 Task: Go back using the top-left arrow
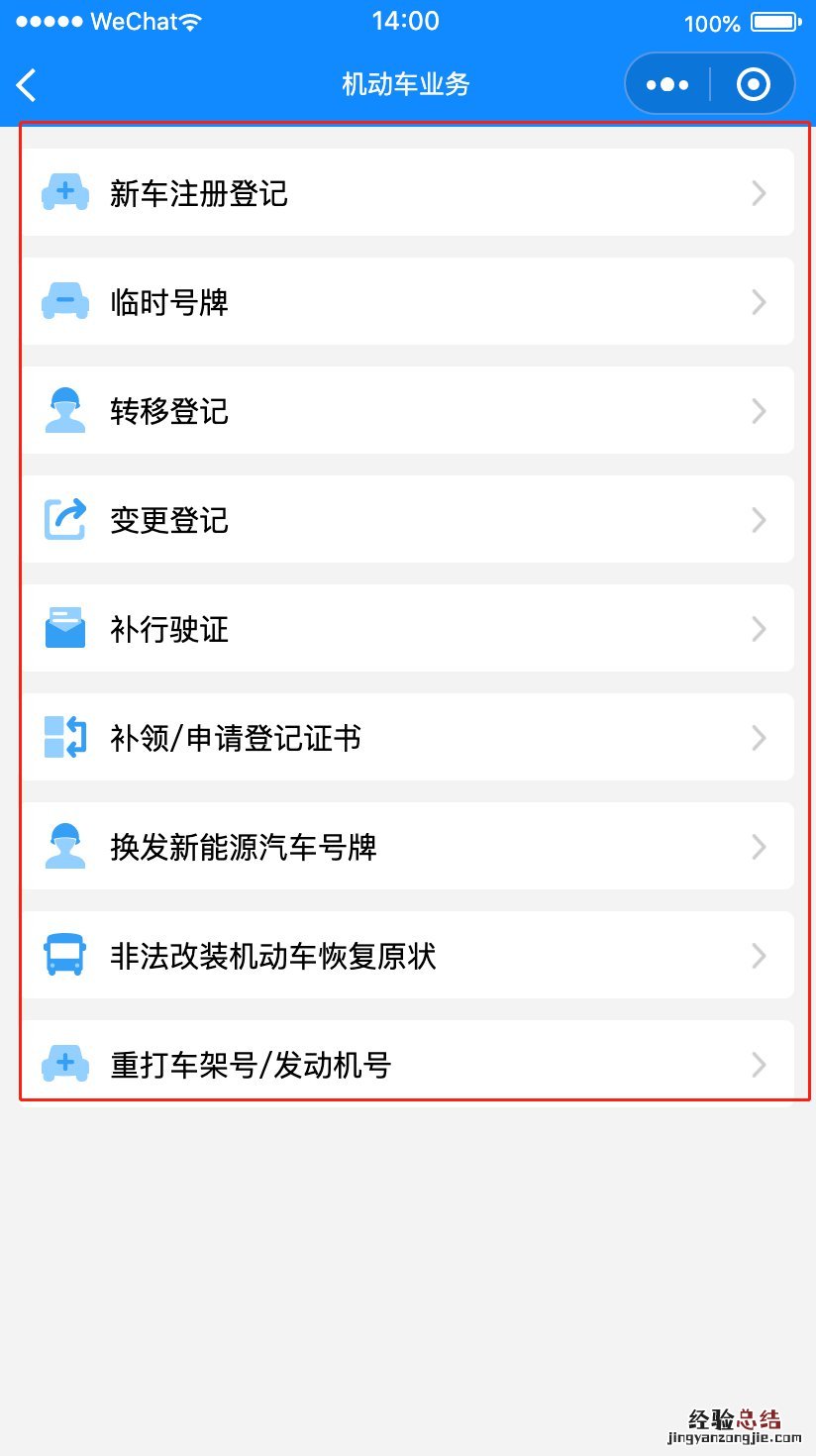point(27,85)
